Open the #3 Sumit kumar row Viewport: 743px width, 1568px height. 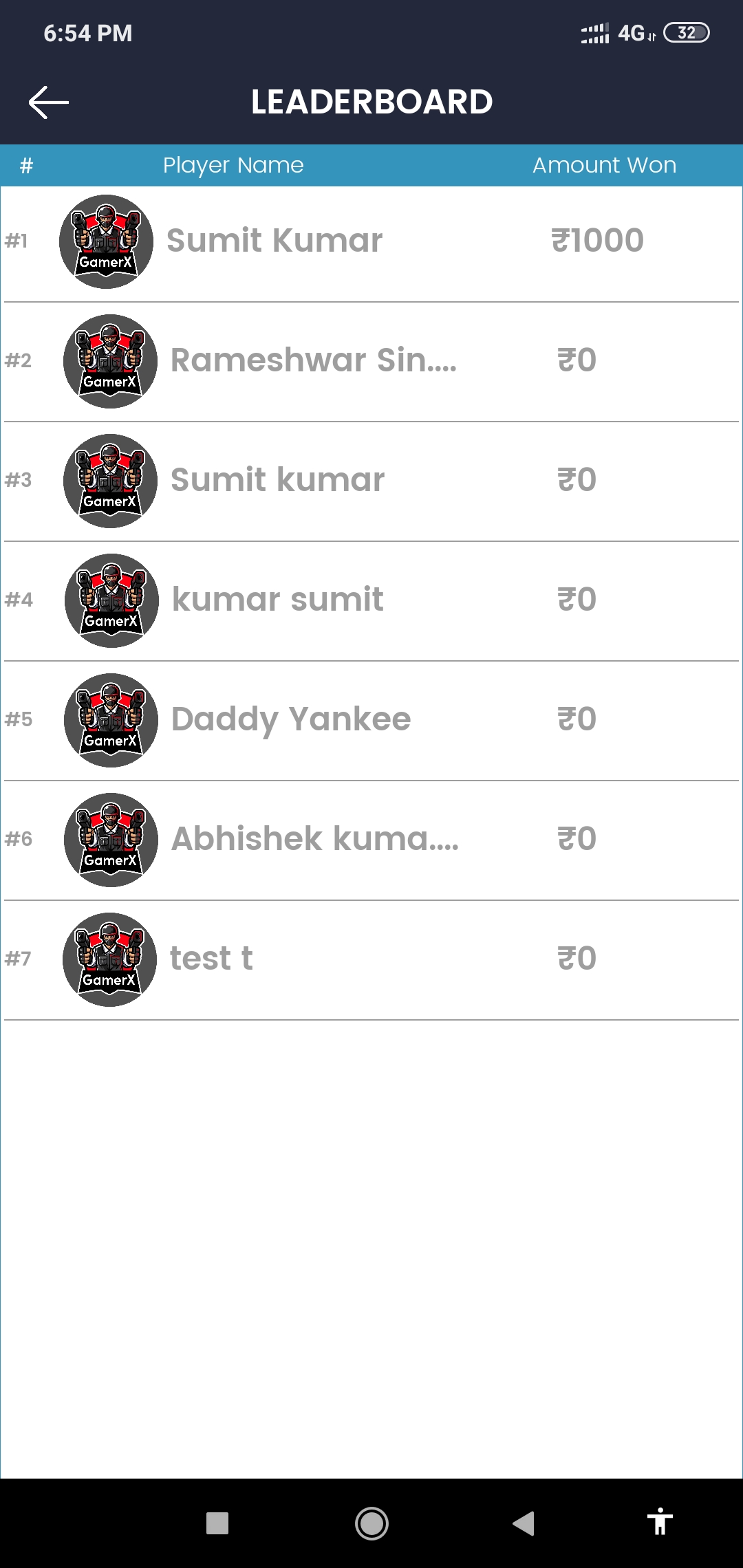coord(371,481)
